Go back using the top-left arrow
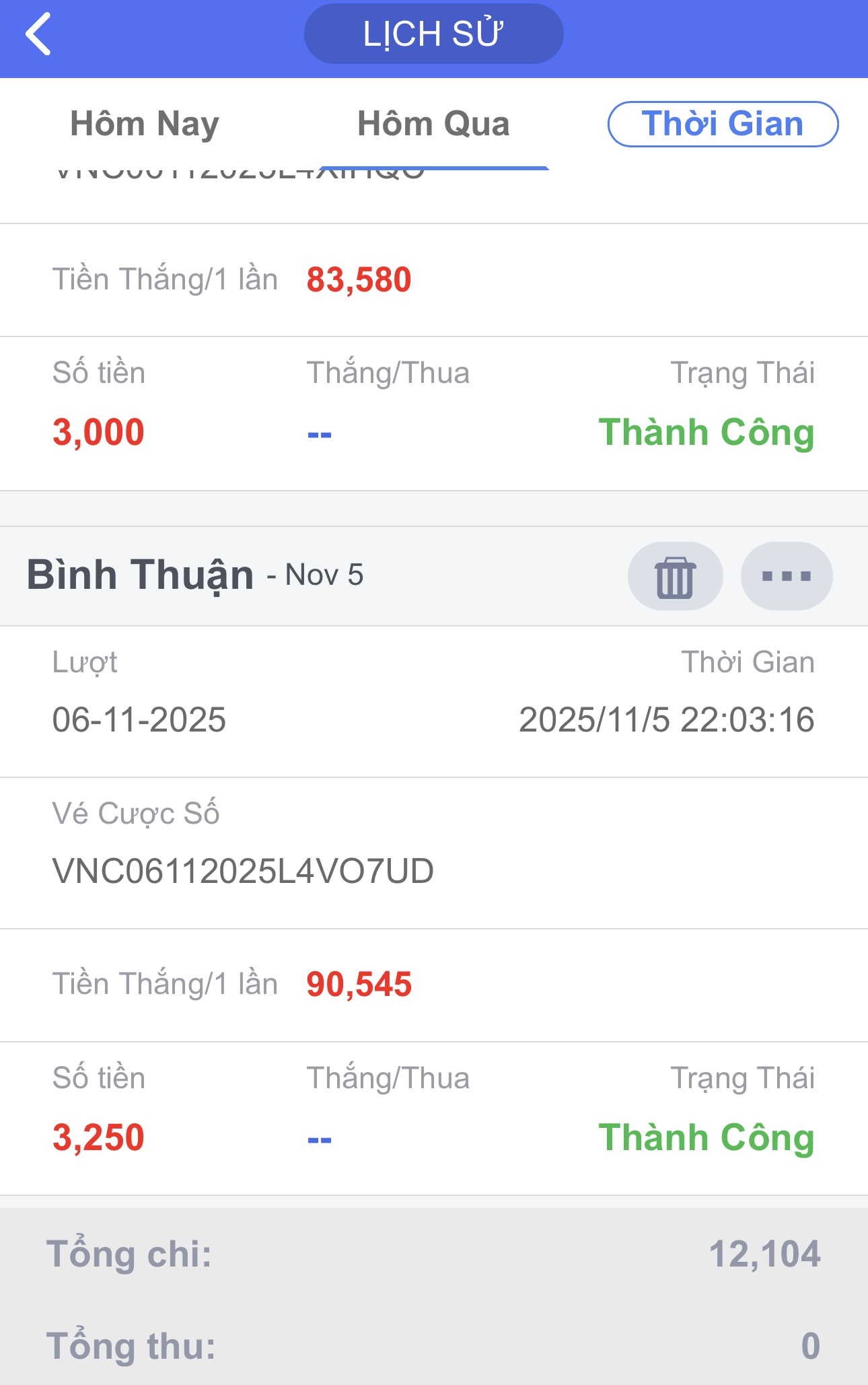 click(x=38, y=34)
